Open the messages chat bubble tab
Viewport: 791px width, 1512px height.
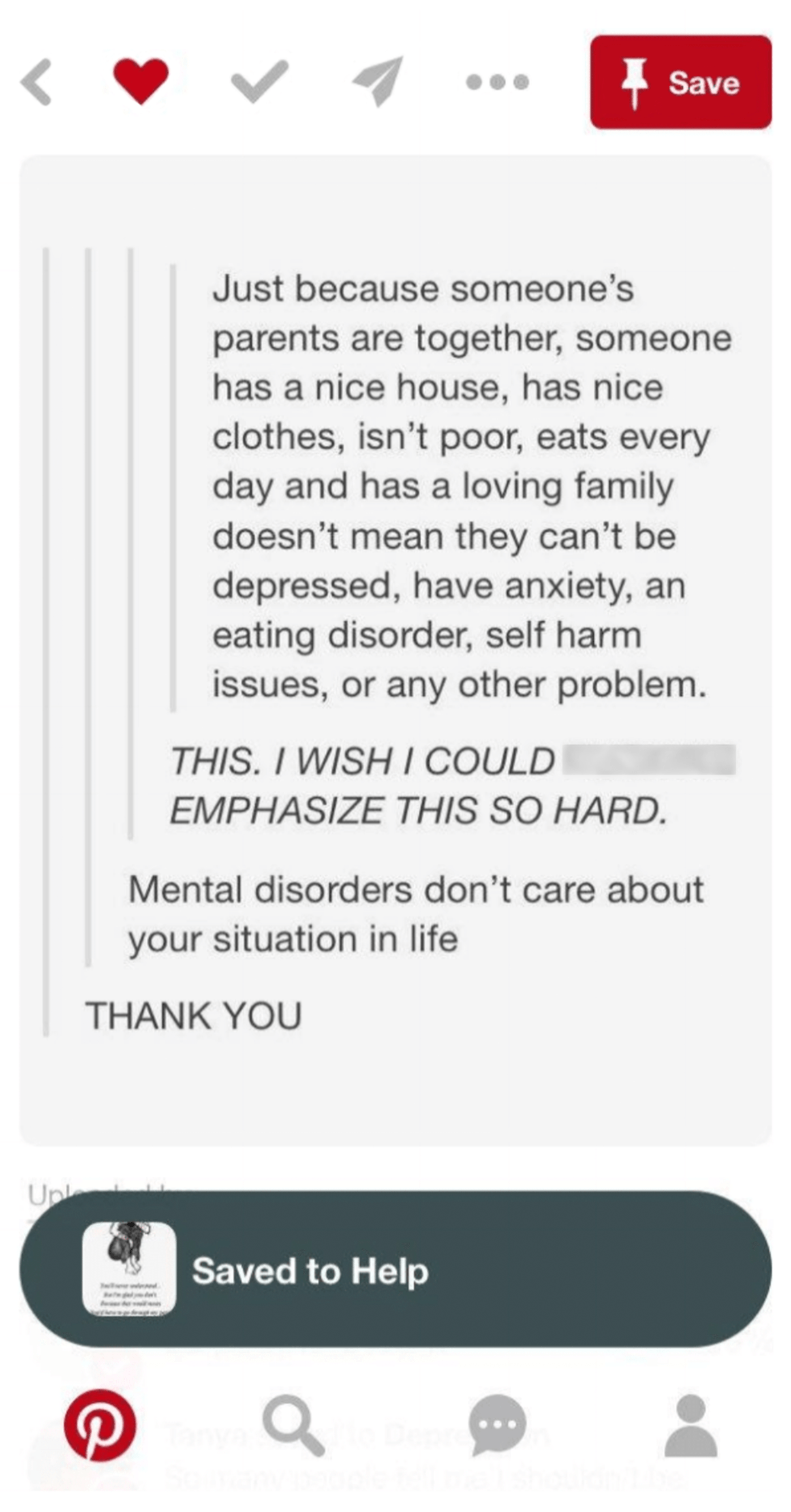[497, 1424]
